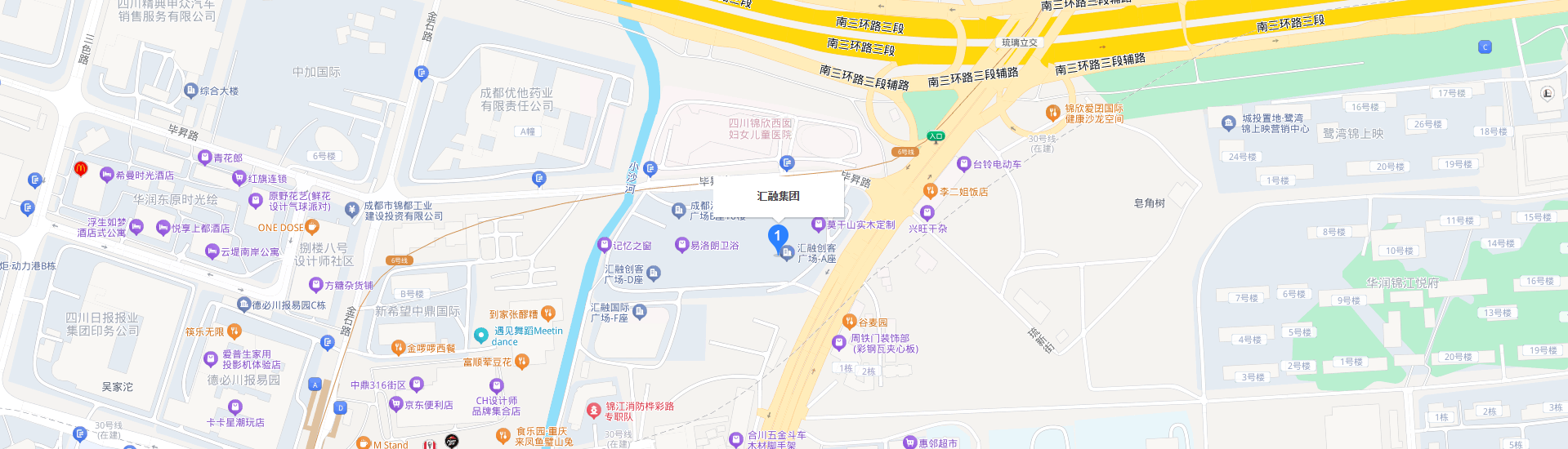Select the 汇融集团 info popup
The image size is (1568, 449).
click(778, 196)
